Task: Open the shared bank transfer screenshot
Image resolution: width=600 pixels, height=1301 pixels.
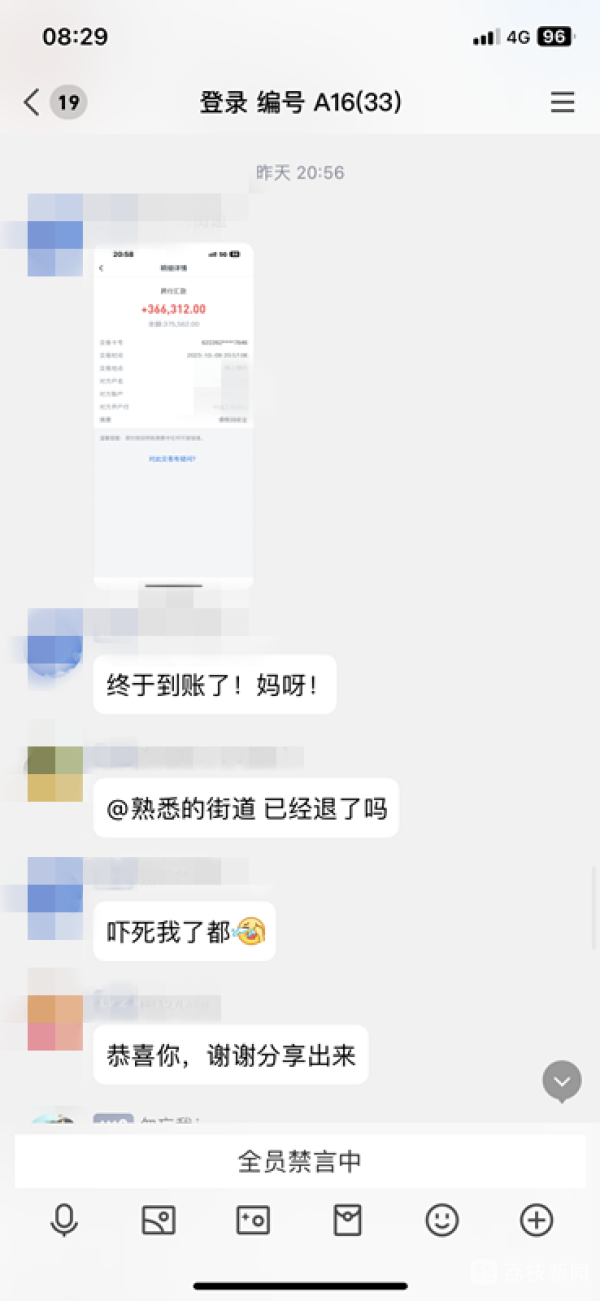Action: [x=173, y=415]
